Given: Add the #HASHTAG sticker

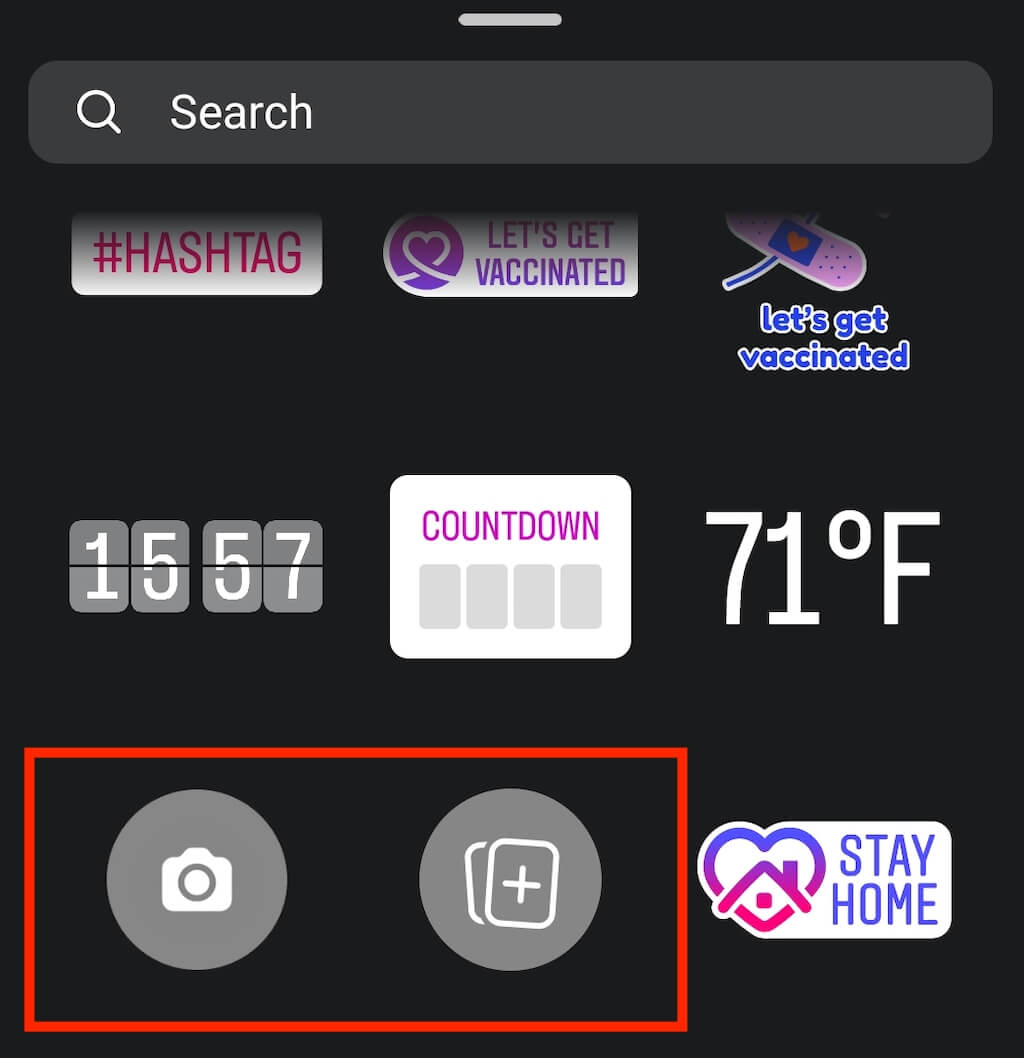Looking at the screenshot, I should click(197, 254).
